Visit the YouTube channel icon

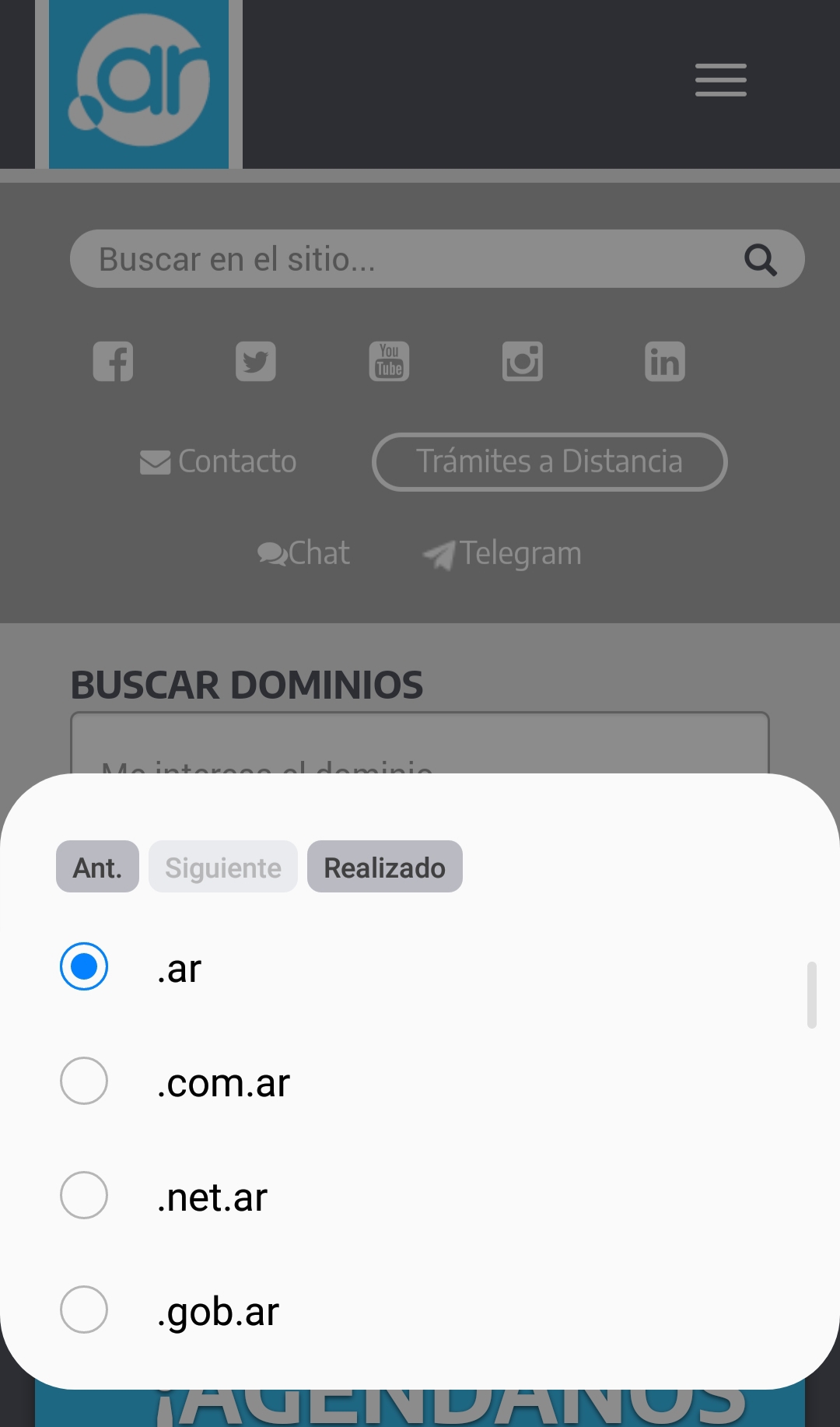[x=389, y=362]
